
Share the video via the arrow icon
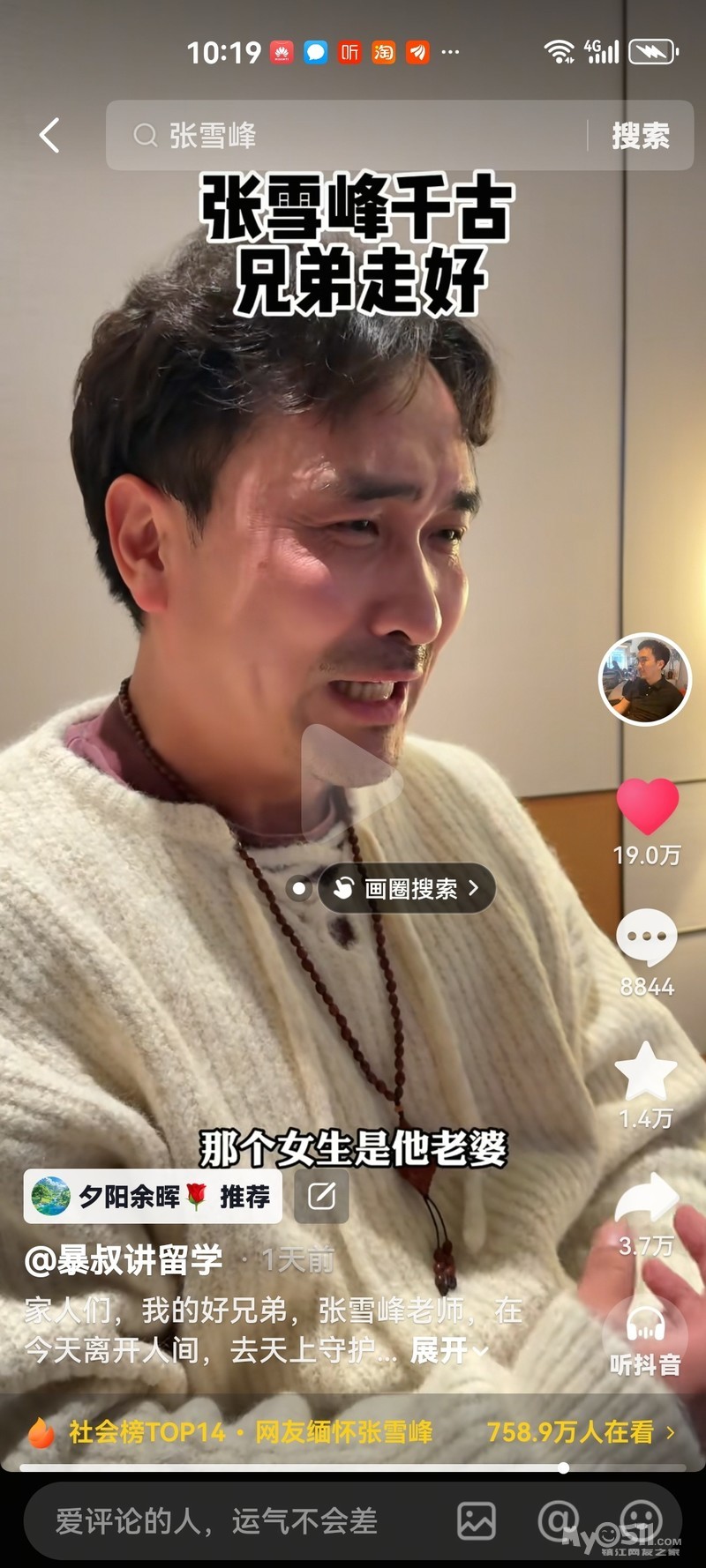(646, 1200)
